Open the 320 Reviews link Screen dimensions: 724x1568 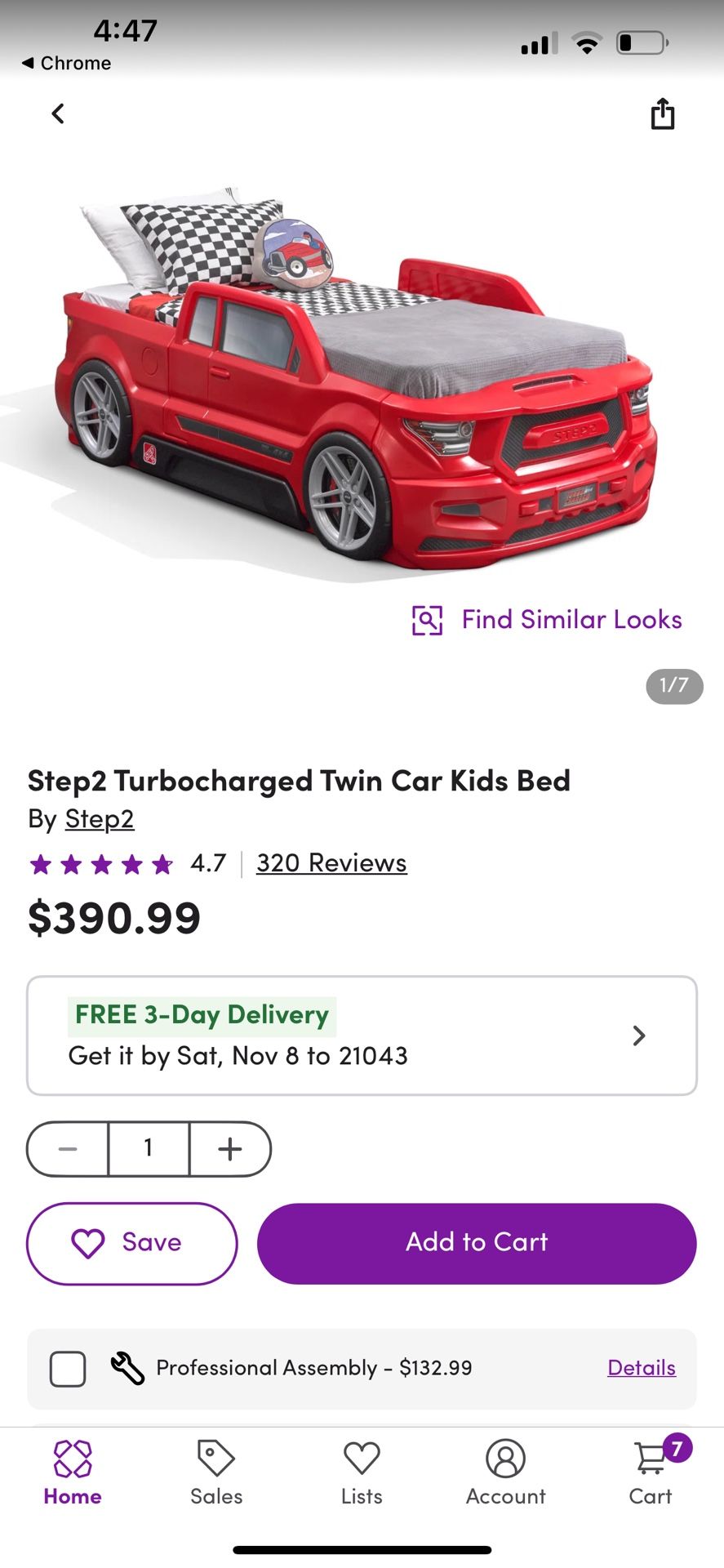pos(331,862)
